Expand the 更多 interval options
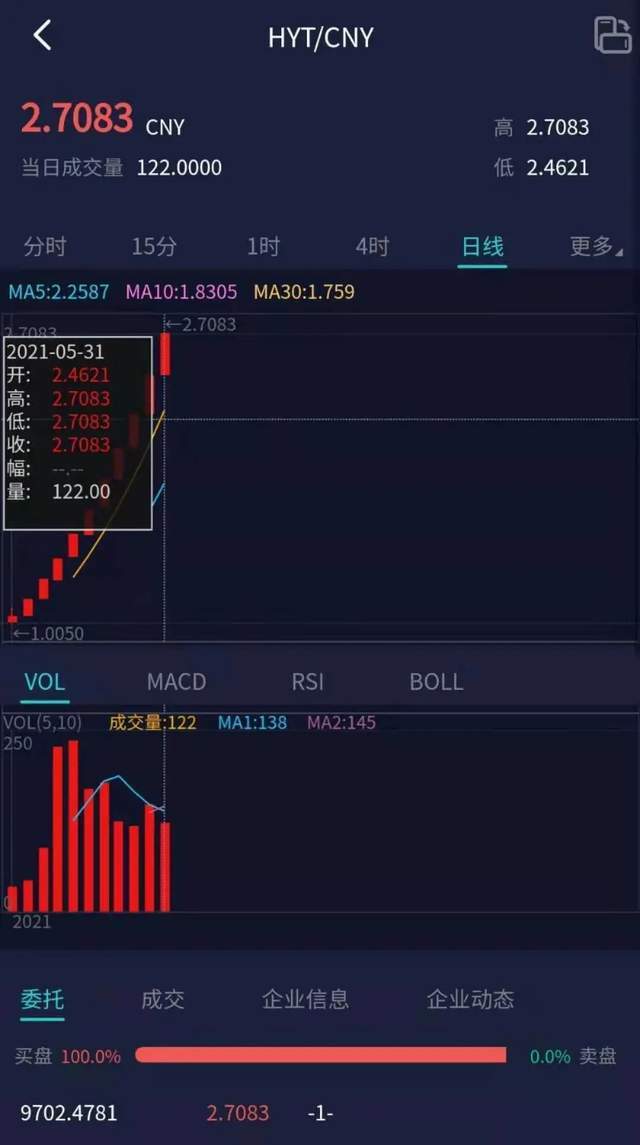Screen dimensions: 640x1145 (594, 246)
